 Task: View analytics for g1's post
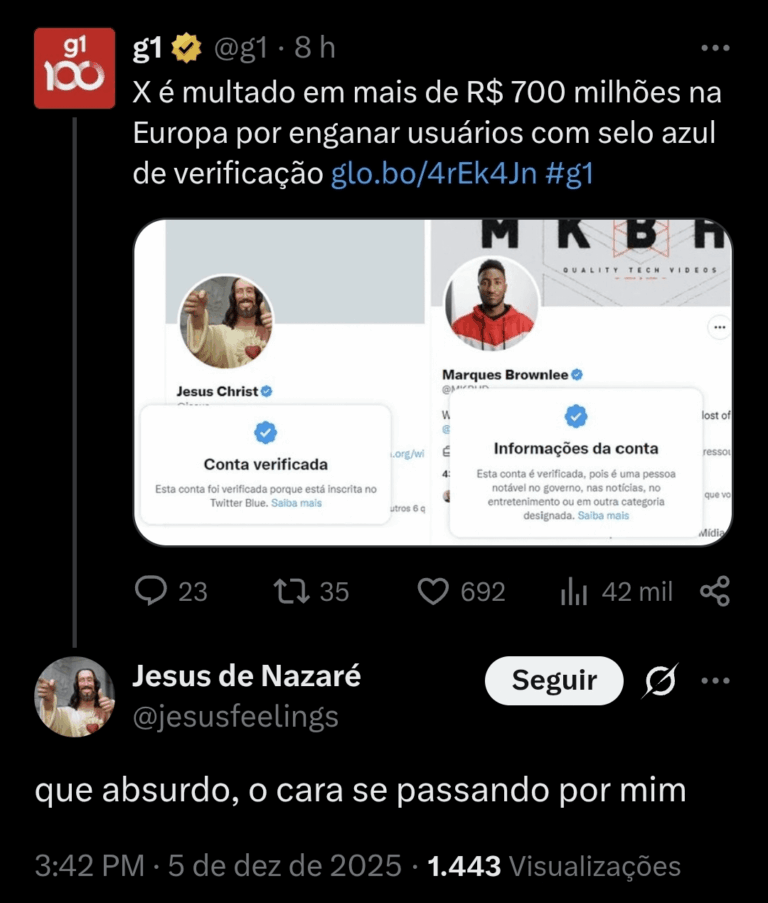point(574,592)
